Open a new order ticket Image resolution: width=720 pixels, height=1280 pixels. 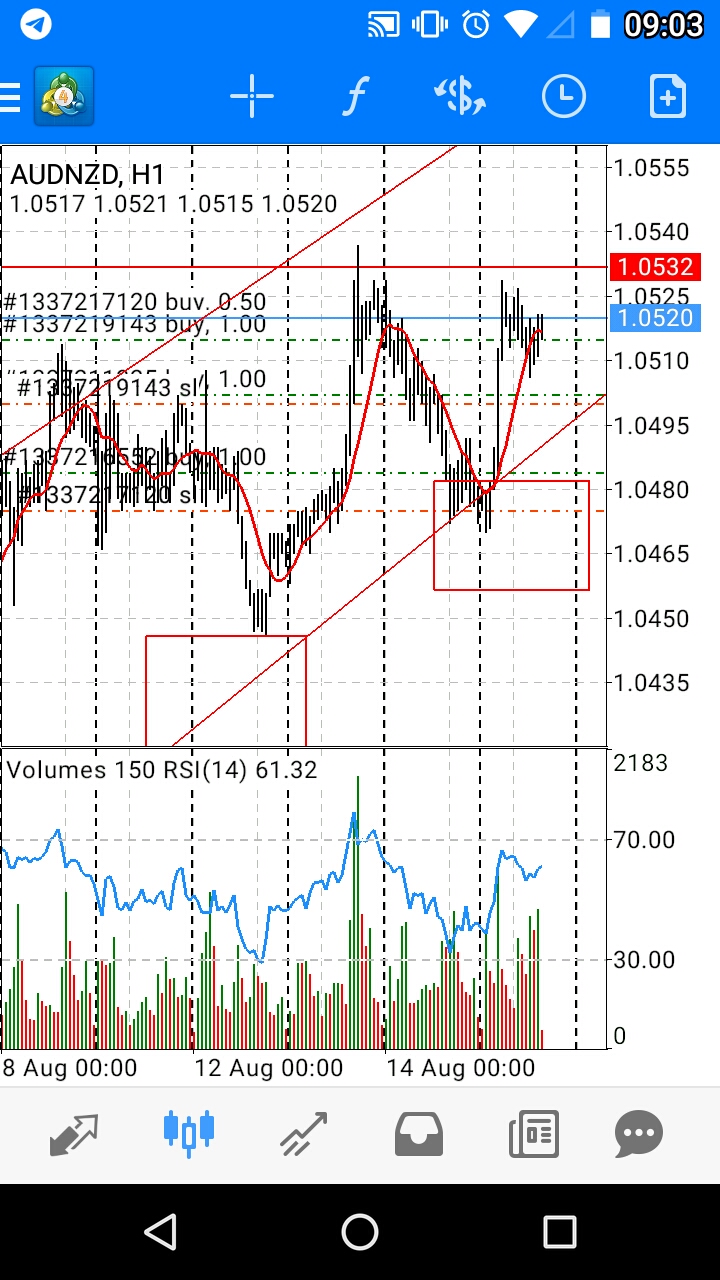(667, 98)
